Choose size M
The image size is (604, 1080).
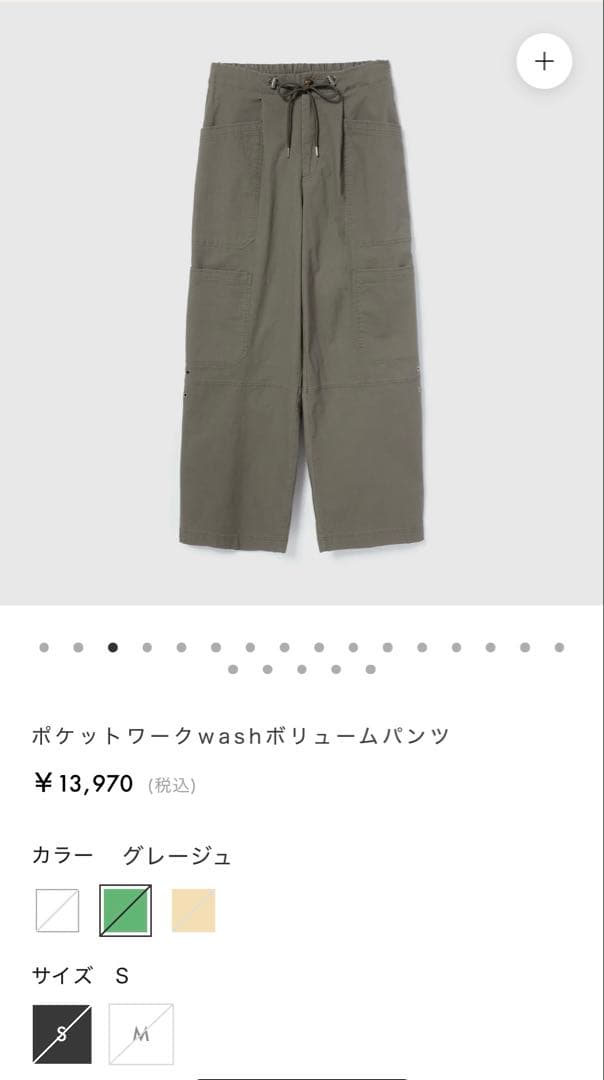point(141,1036)
